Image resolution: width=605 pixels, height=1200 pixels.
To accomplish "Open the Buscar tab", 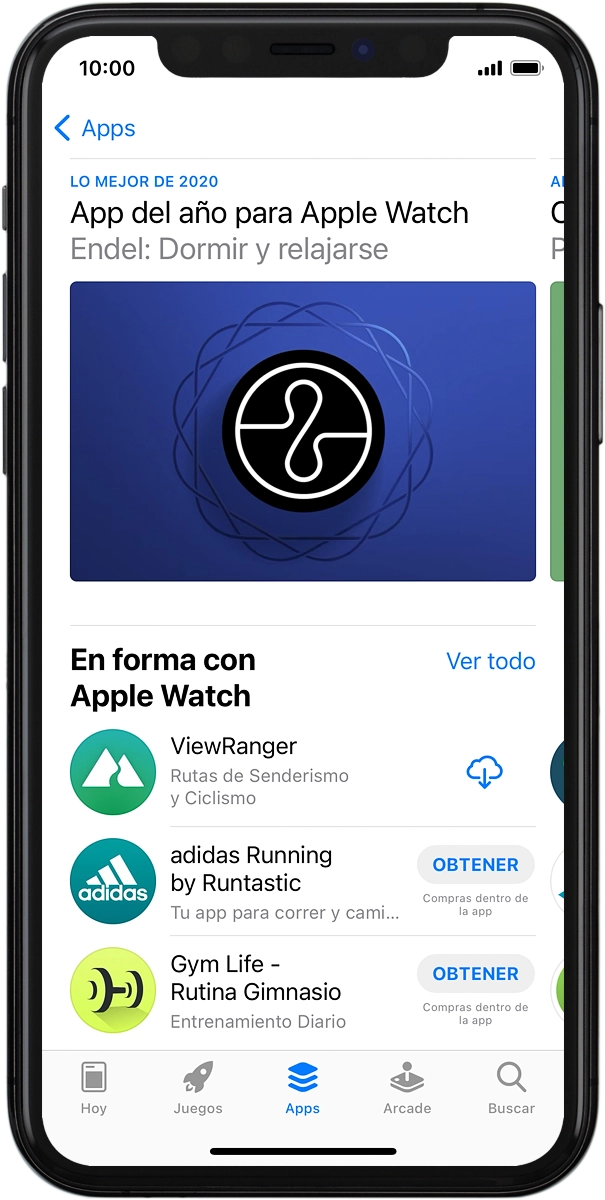I will (511, 1088).
